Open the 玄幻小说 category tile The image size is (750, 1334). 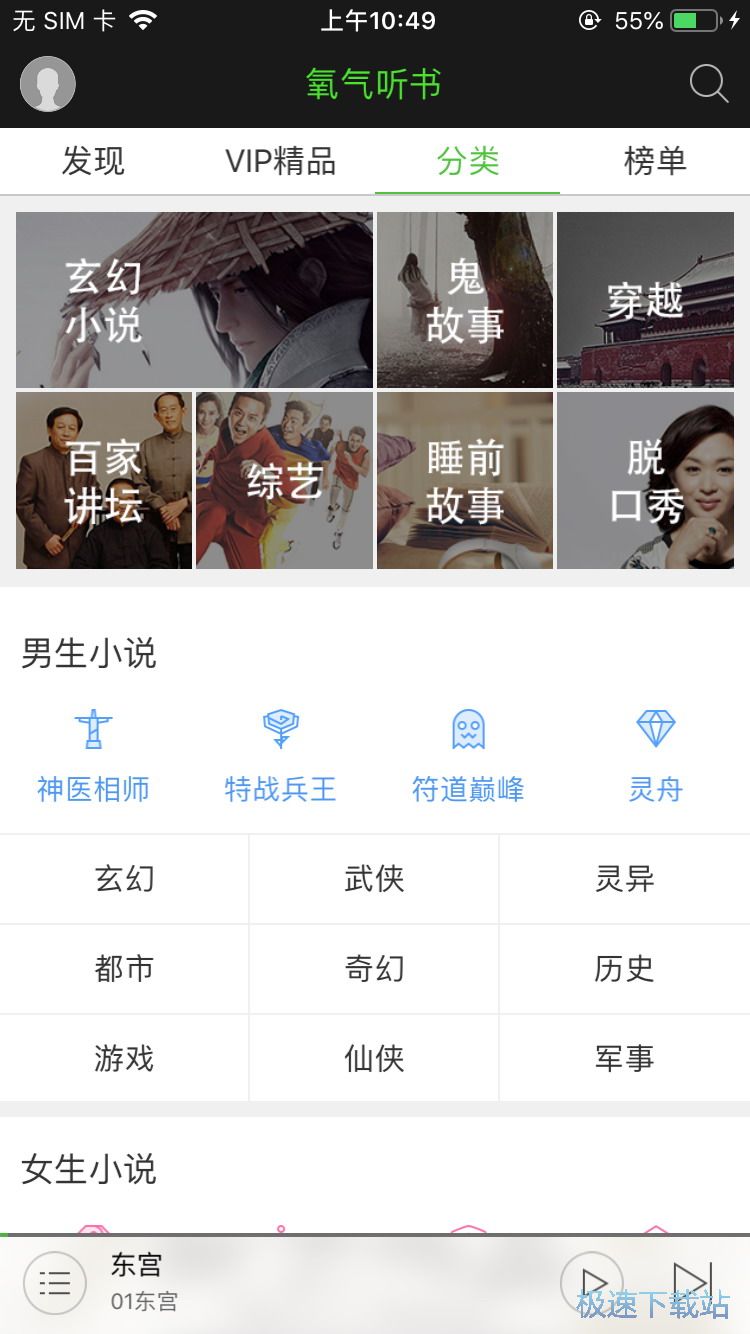point(194,300)
